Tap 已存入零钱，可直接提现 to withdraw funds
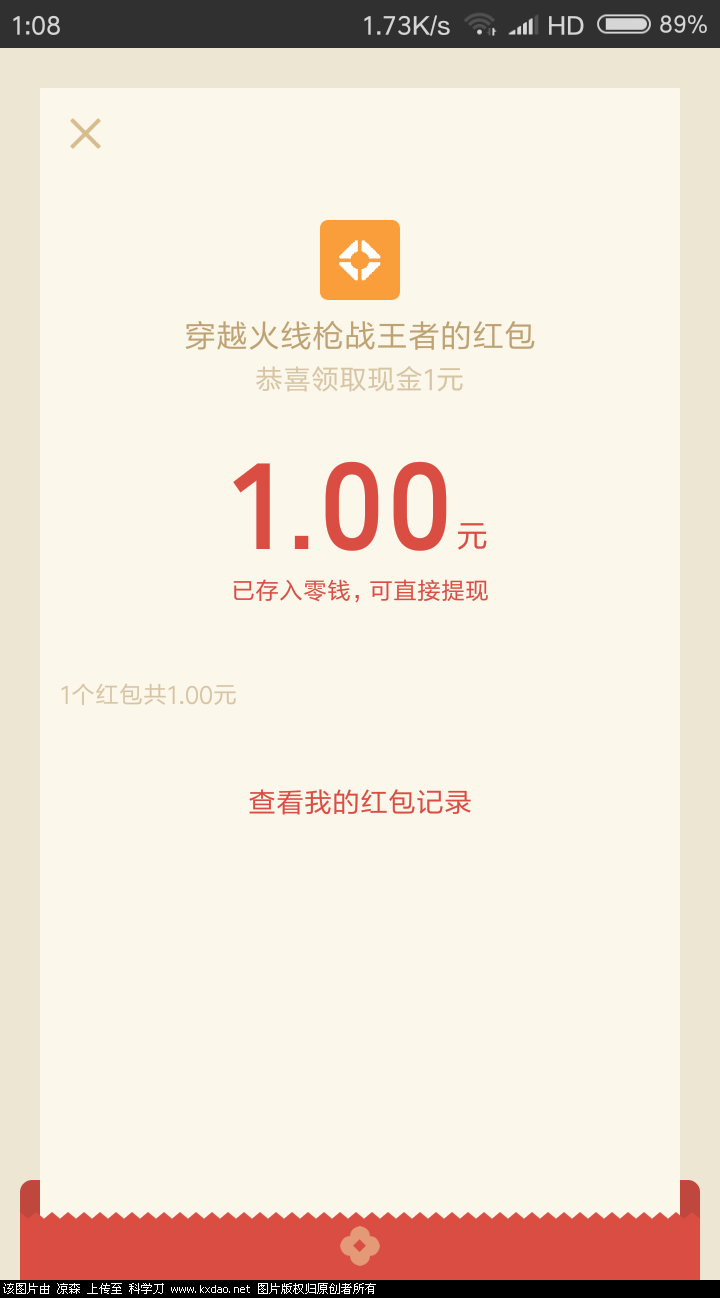Screen dimensions: 720x1298 pos(360,591)
